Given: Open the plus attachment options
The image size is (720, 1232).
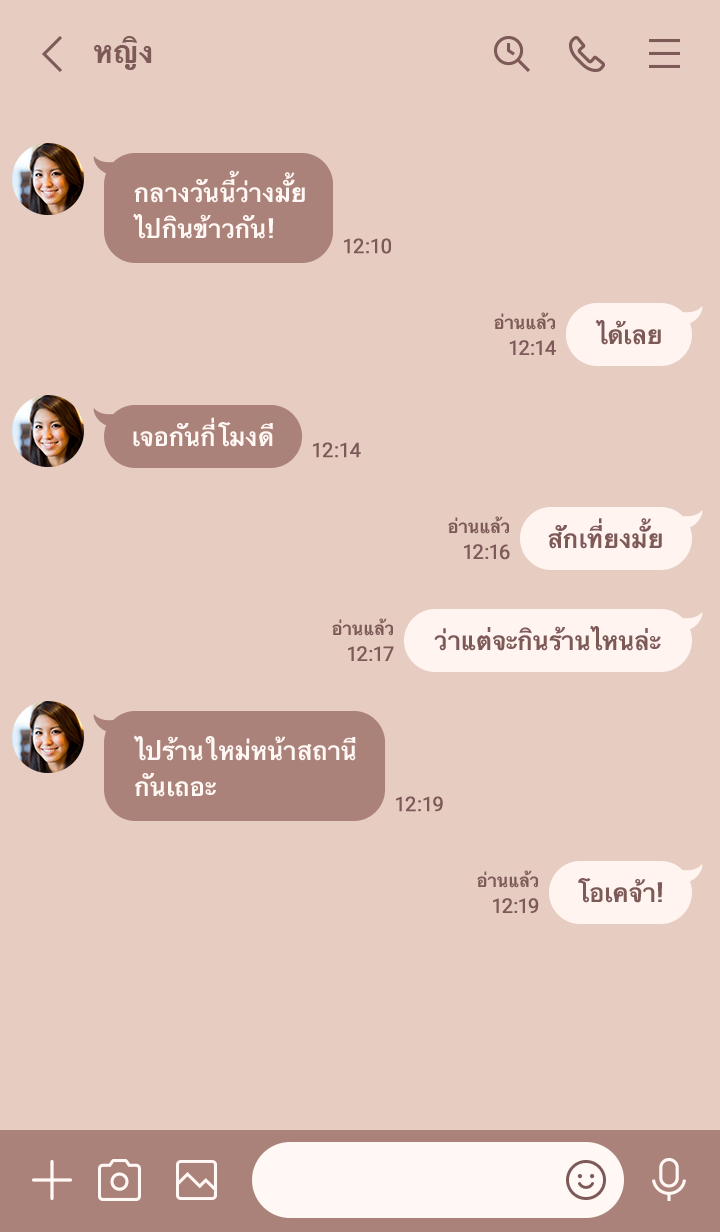Looking at the screenshot, I should (x=52, y=1181).
